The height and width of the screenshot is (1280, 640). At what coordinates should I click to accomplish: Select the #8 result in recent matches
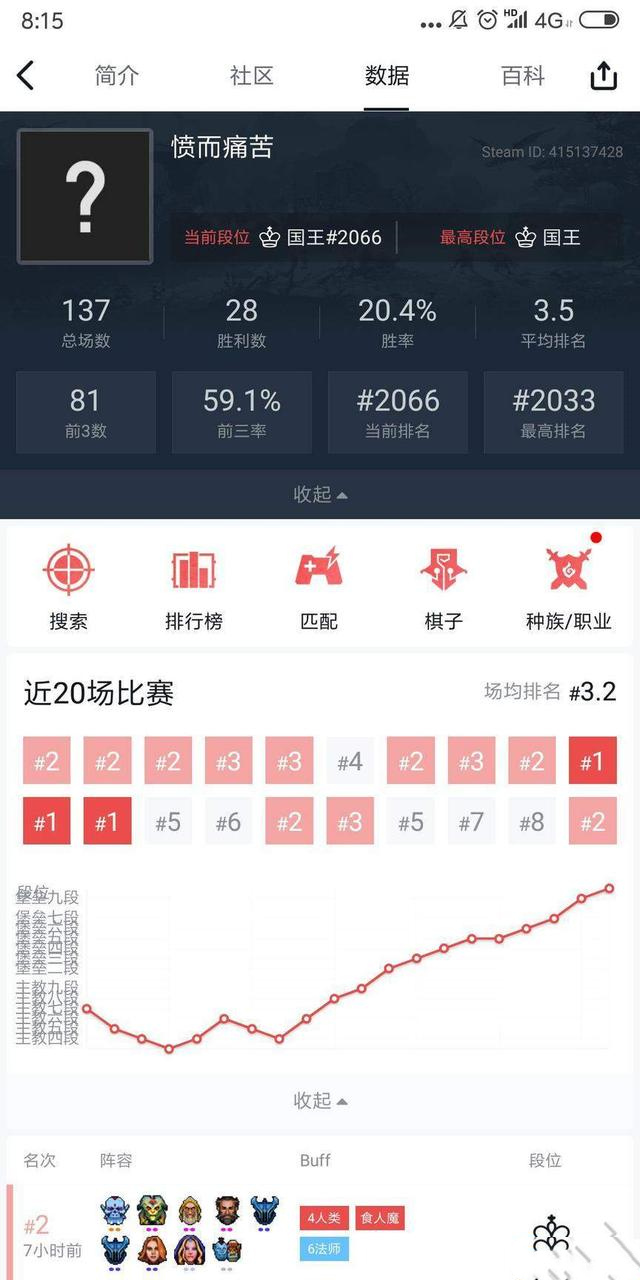[532, 822]
